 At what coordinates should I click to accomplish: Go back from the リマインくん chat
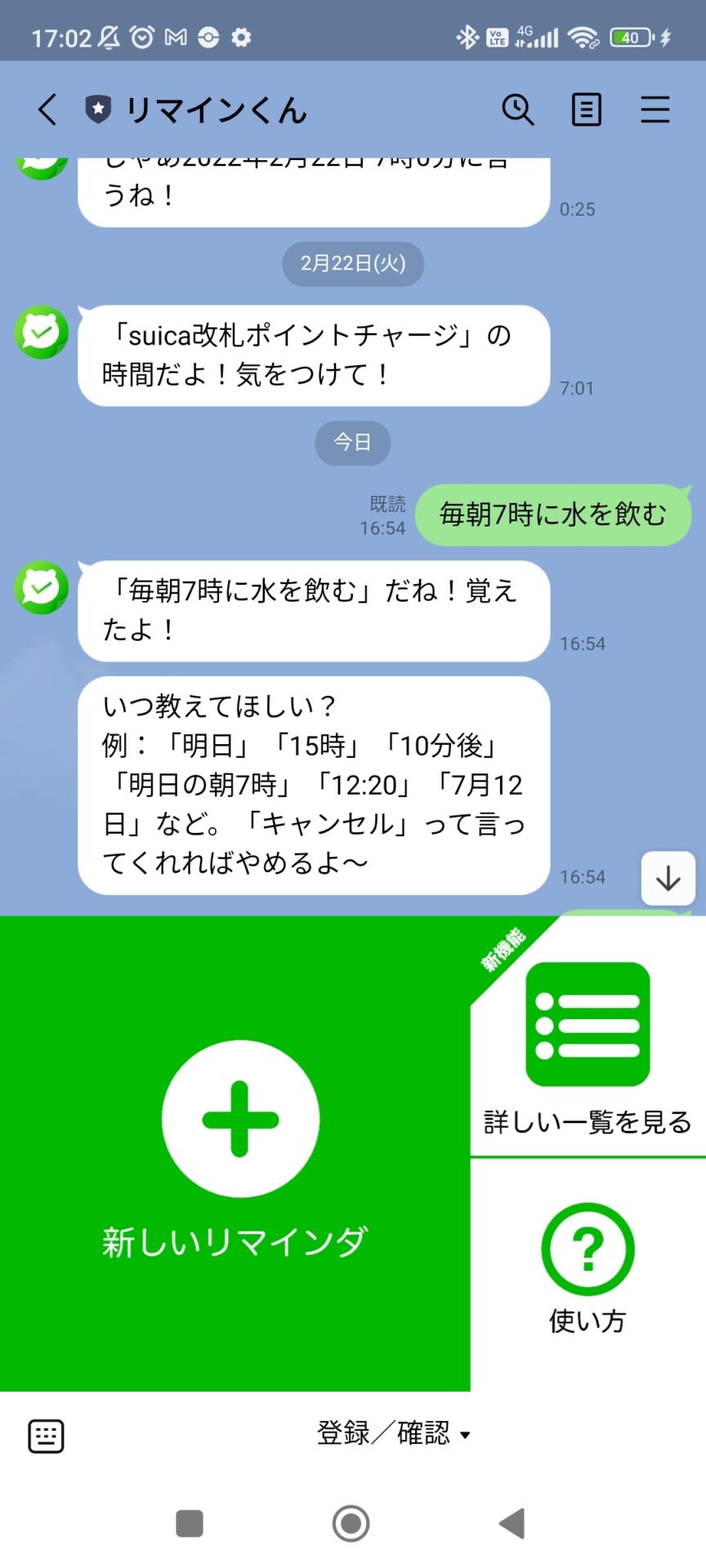tap(47, 109)
